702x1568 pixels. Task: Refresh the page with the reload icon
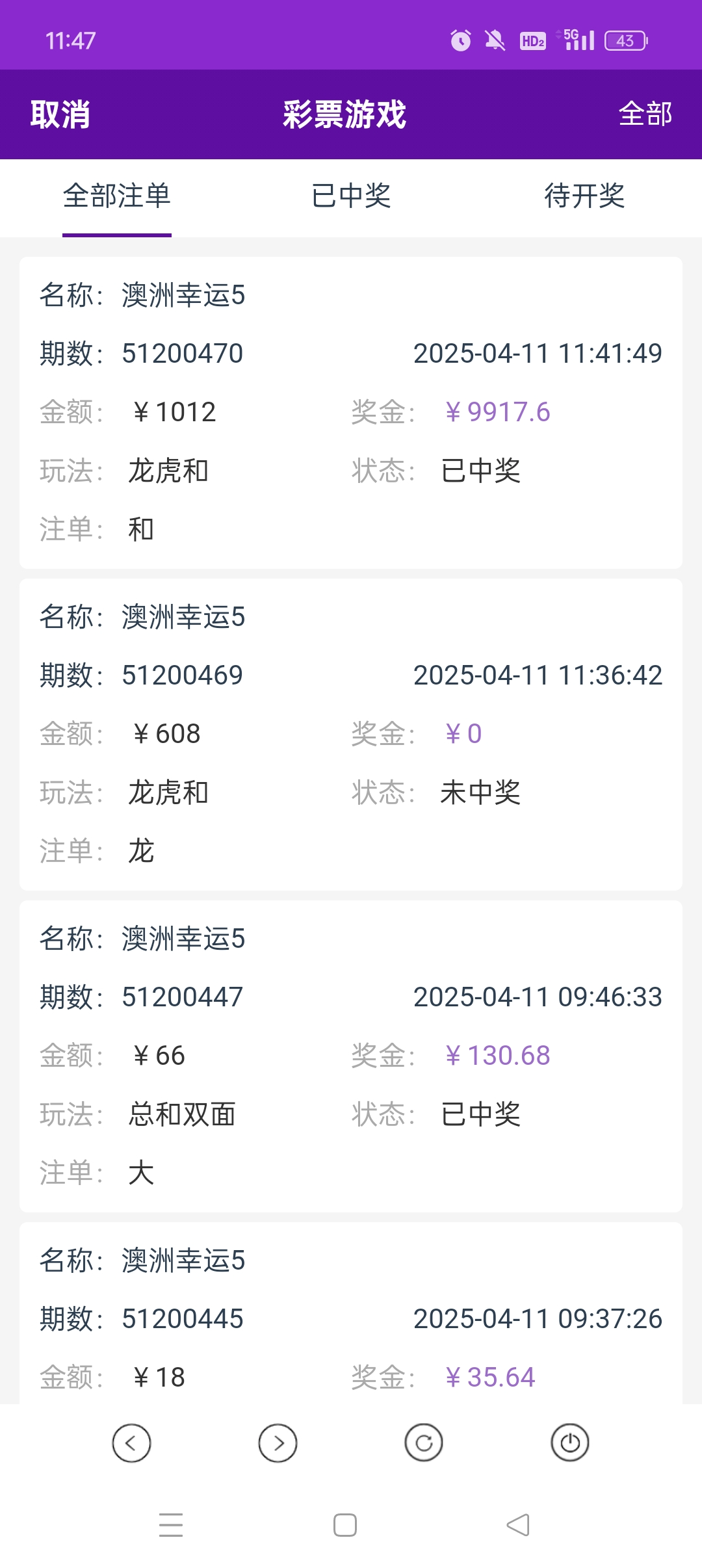click(x=424, y=1443)
